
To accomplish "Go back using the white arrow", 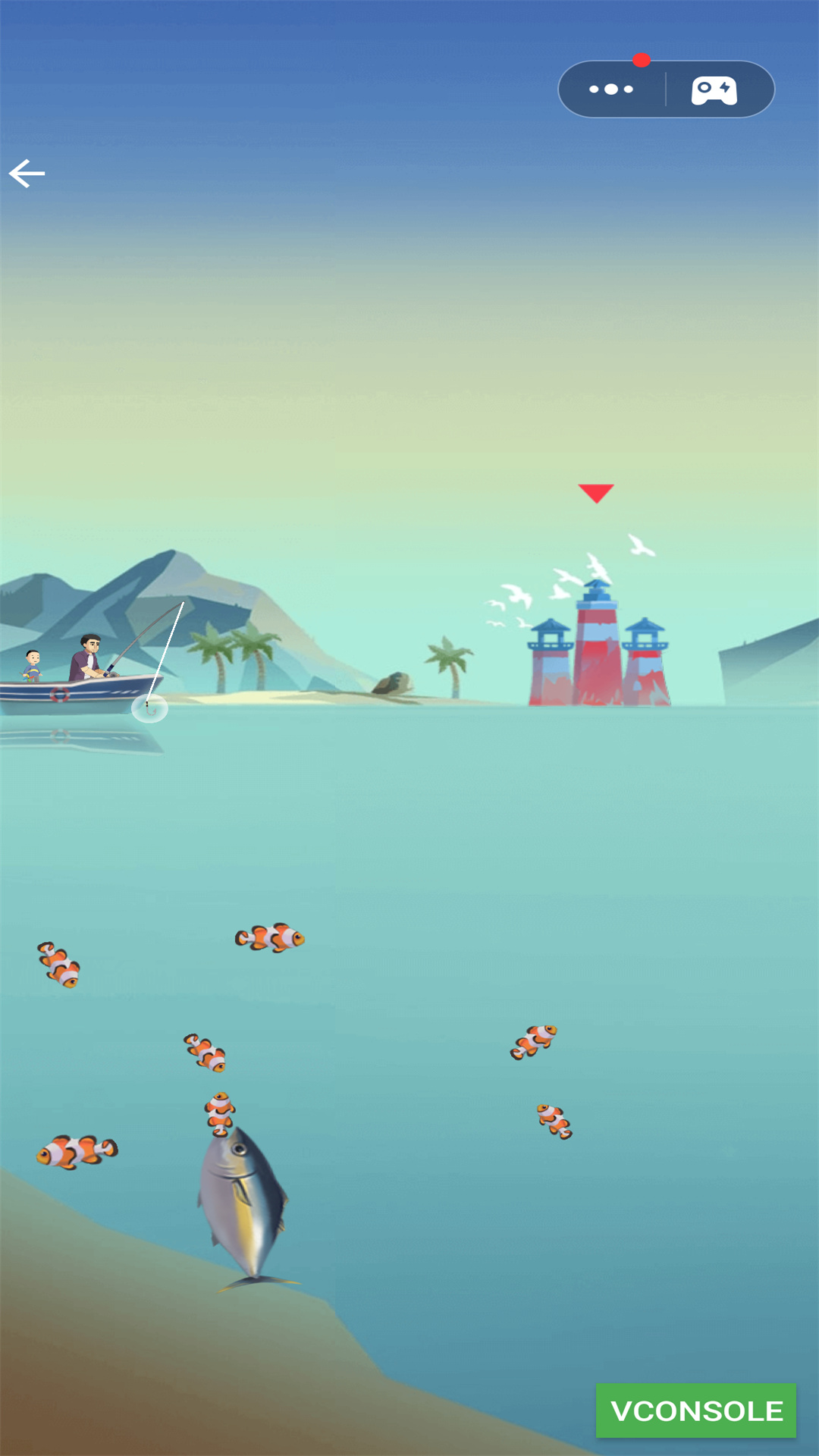I will (x=27, y=174).
